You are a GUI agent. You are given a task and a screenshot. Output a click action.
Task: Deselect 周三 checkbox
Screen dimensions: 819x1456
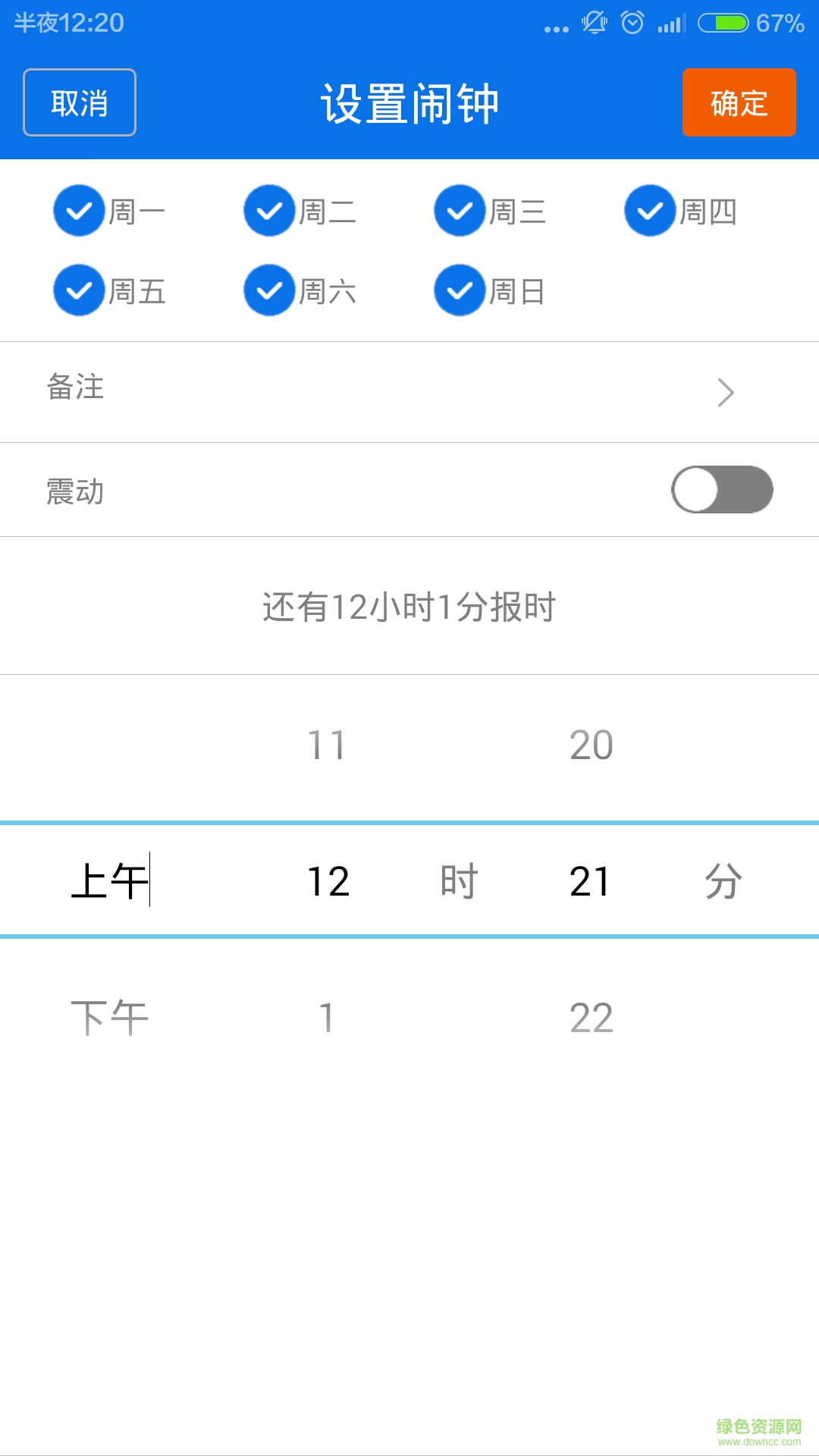pos(460,211)
